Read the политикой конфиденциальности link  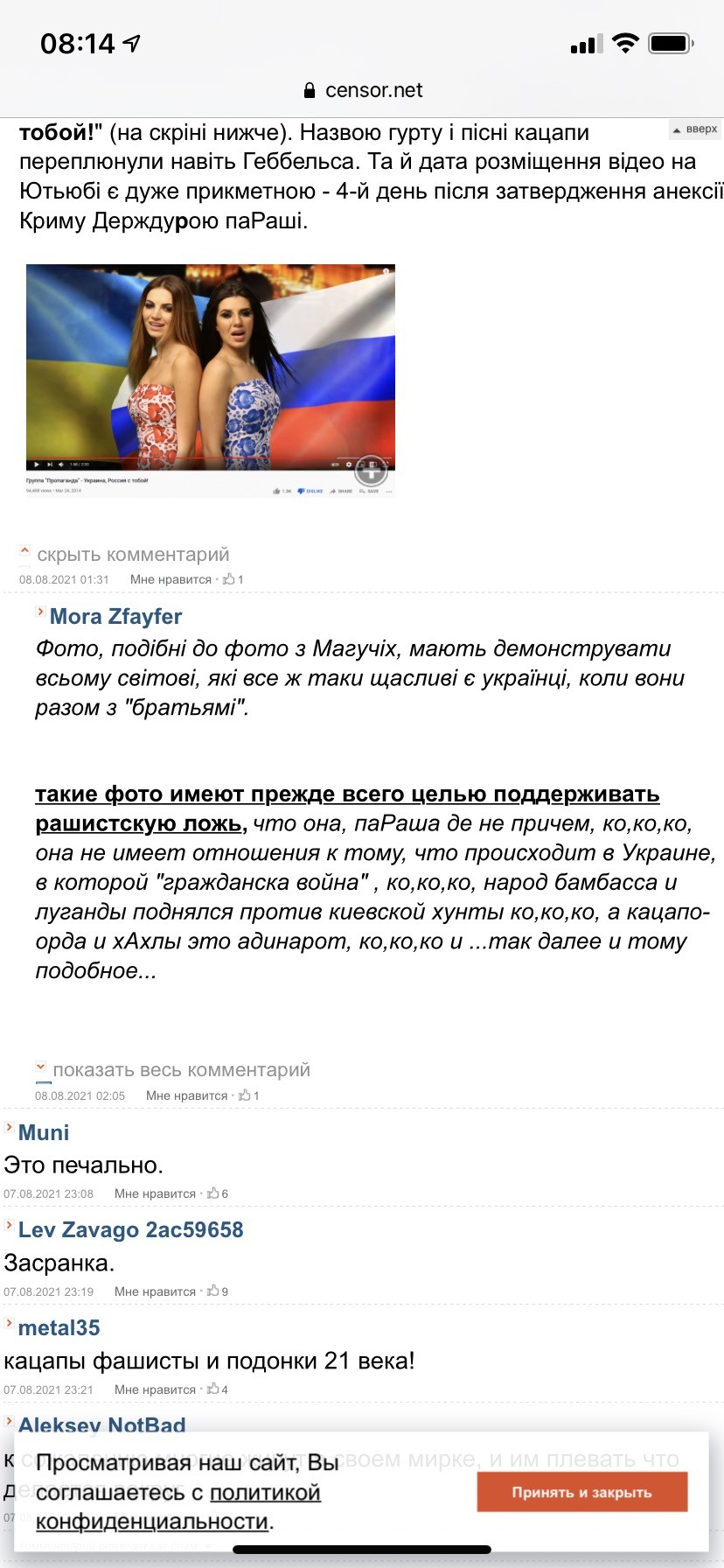(x=178, y=1507)
